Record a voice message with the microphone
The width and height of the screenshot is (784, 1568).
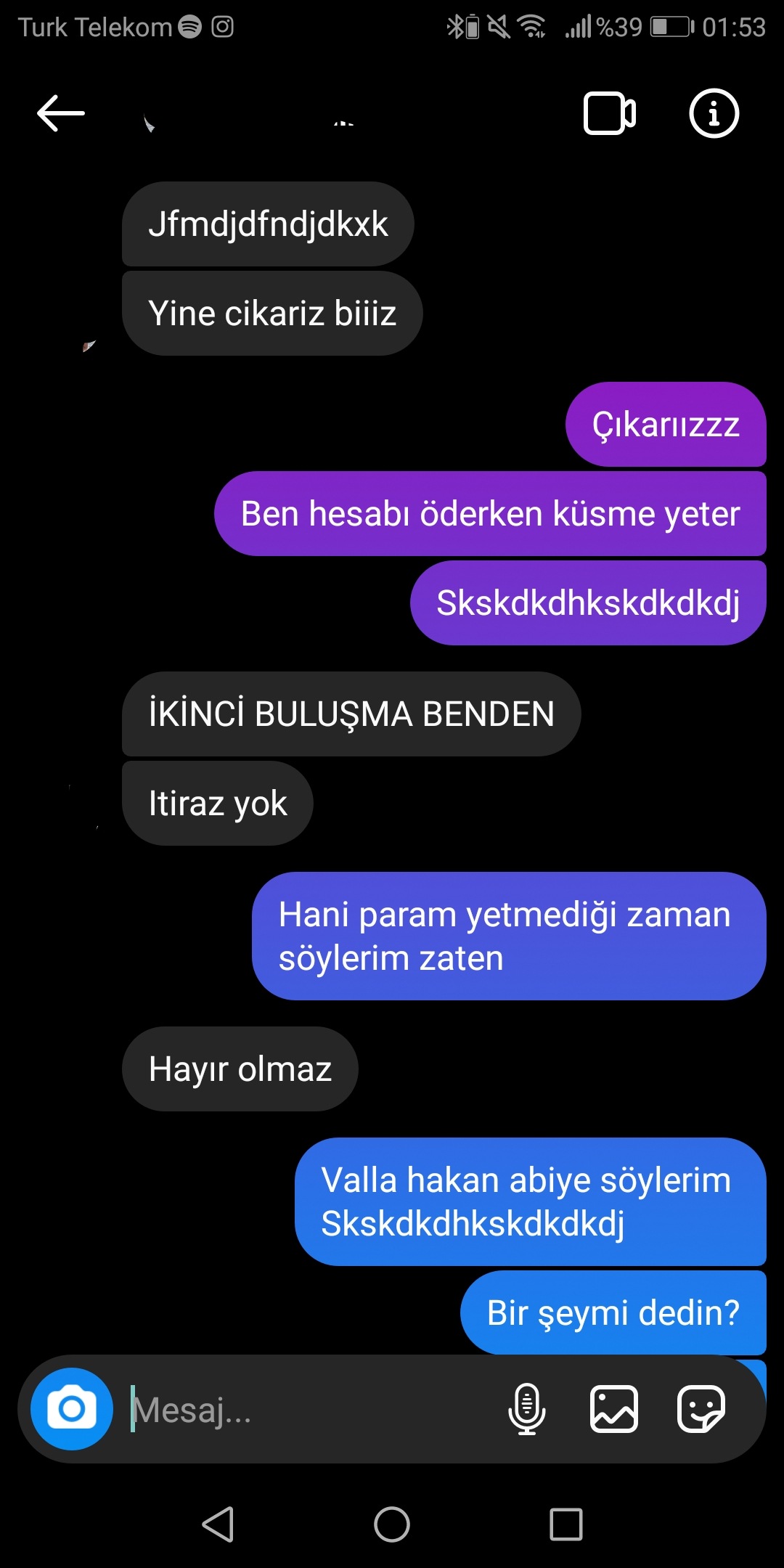[x=527, y=1409]
